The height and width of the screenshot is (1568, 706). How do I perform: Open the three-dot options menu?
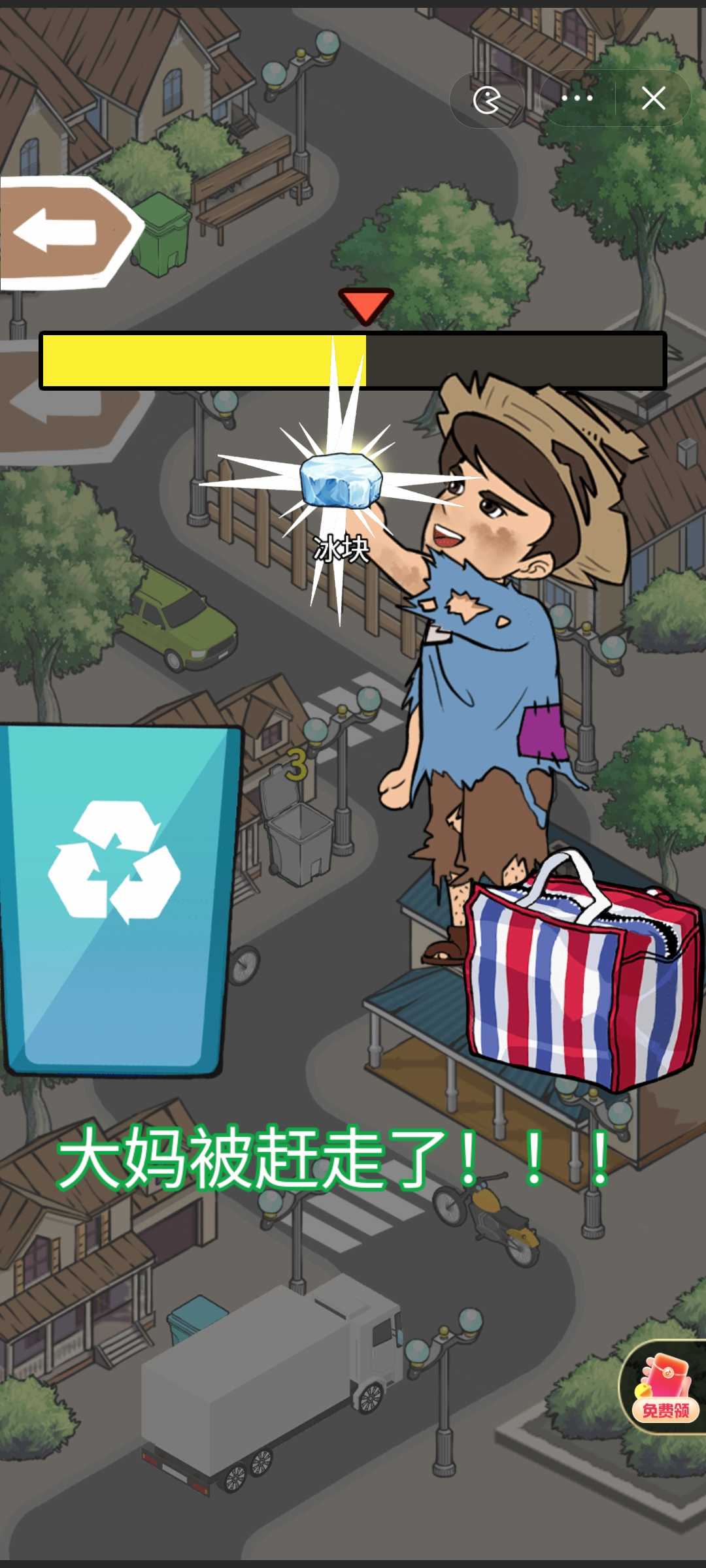point(577,99)
